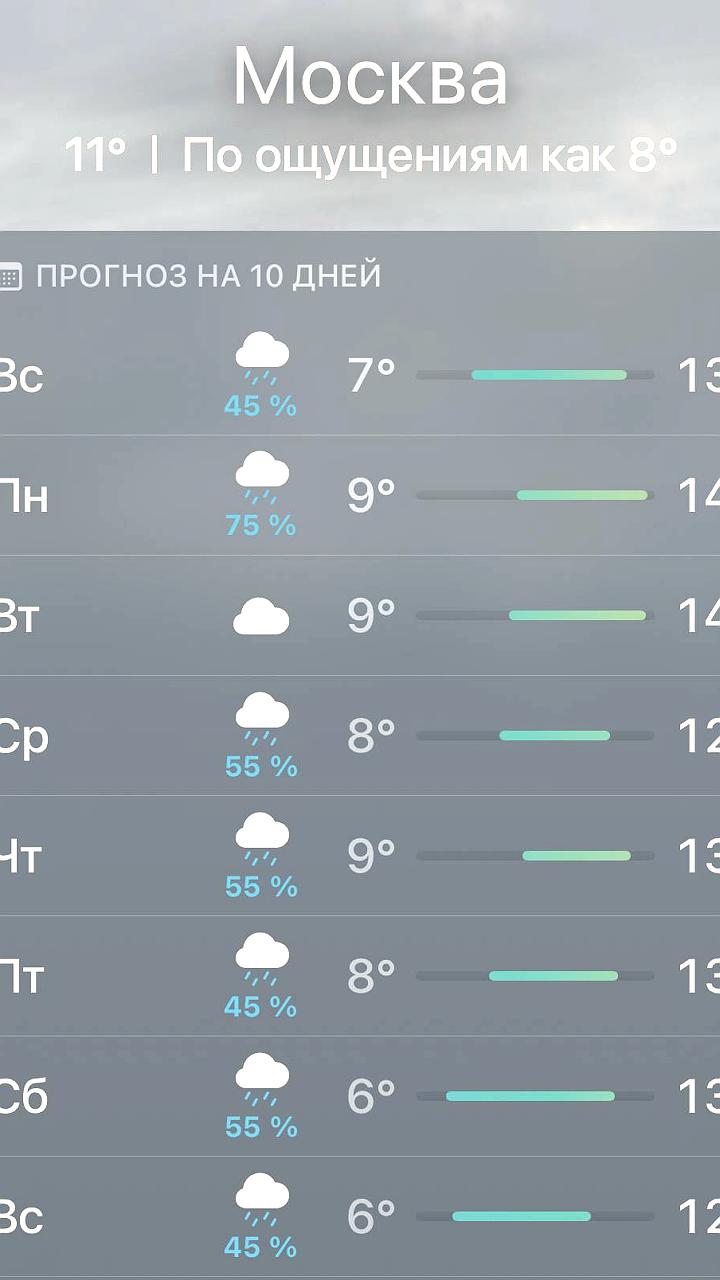
Task: Open Friday (Пт) daily forecast
Action: click(x=360, y=976)
